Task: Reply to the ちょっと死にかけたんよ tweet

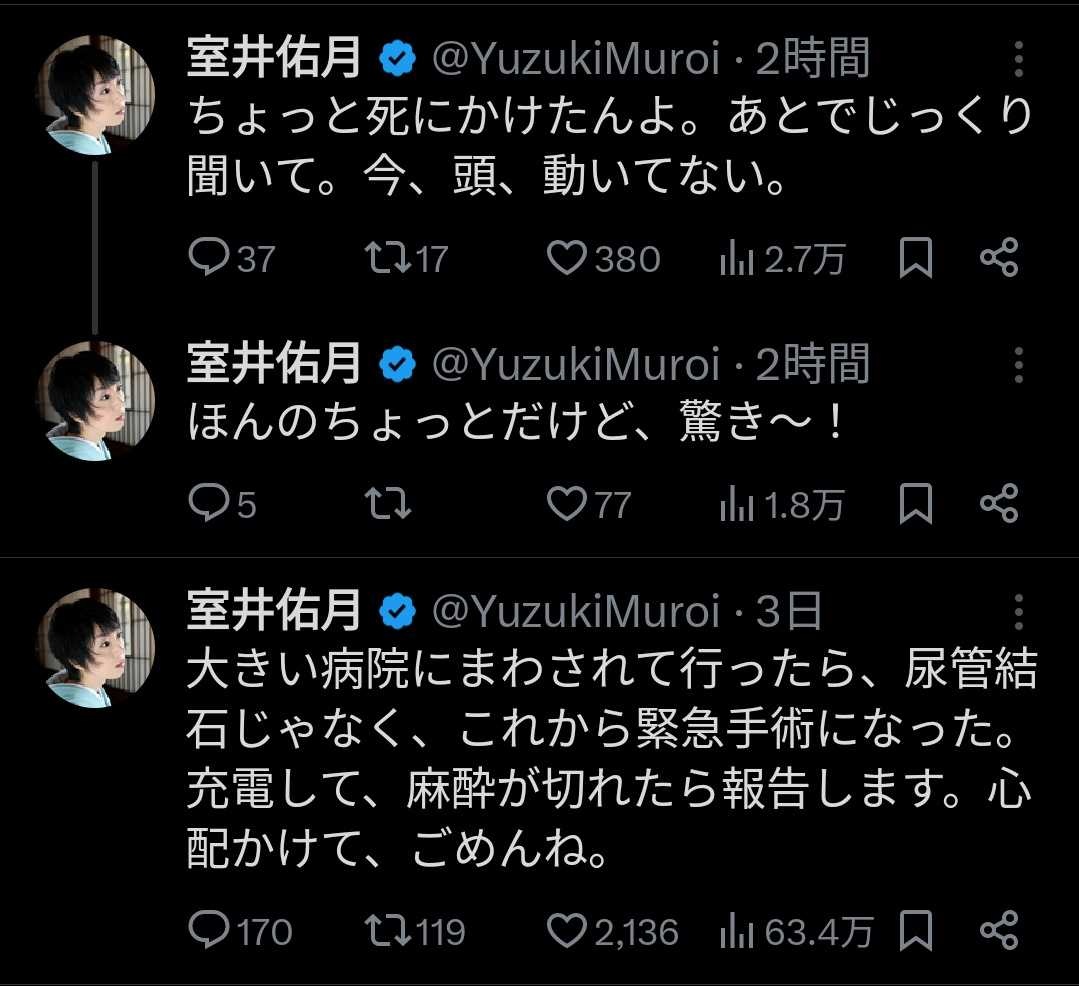Action: pyautogui.click(x=210, y=260)
